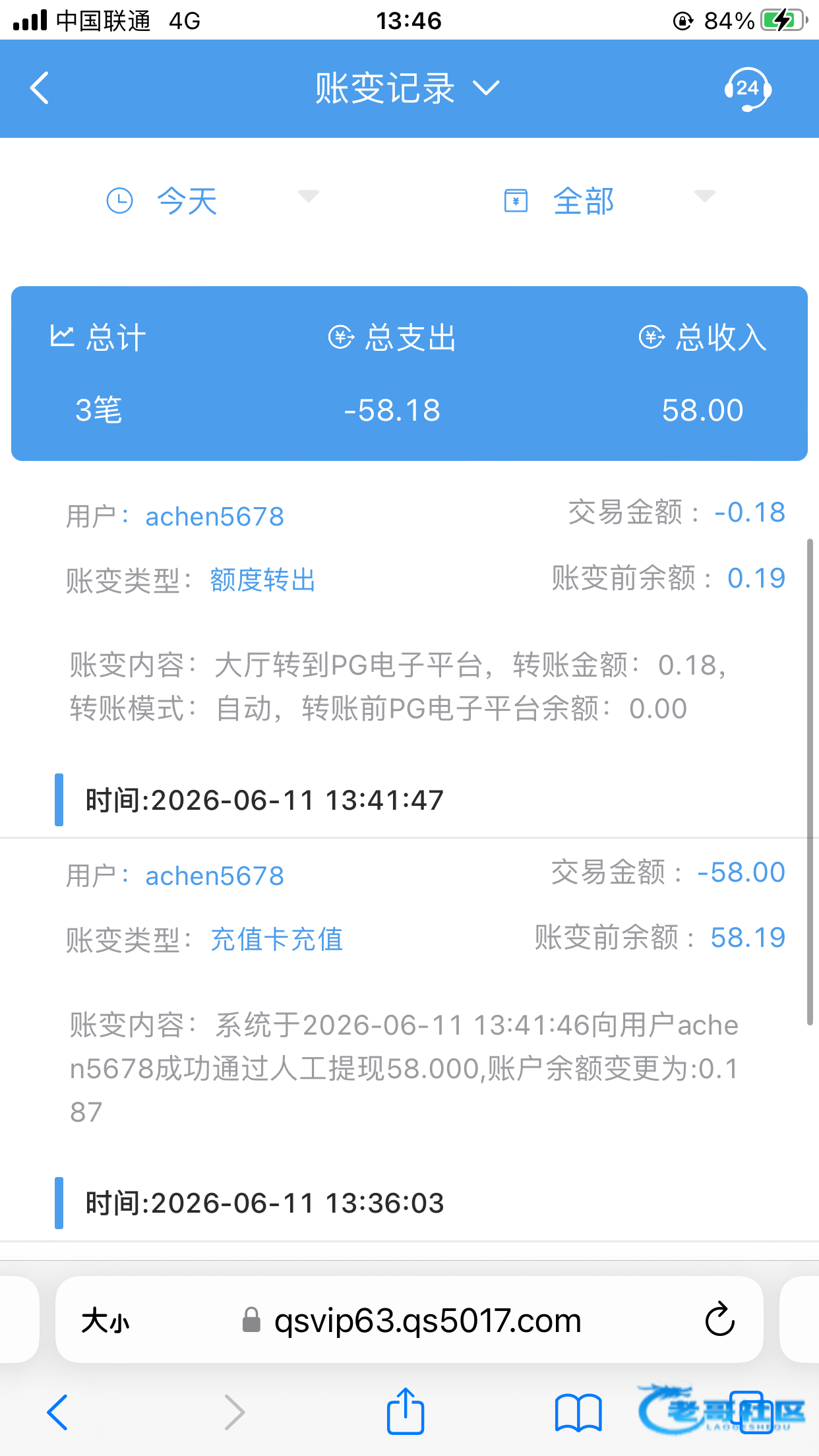Navigate back with Safari's back arrow
819x1456 pixels.
point(57,1412)
